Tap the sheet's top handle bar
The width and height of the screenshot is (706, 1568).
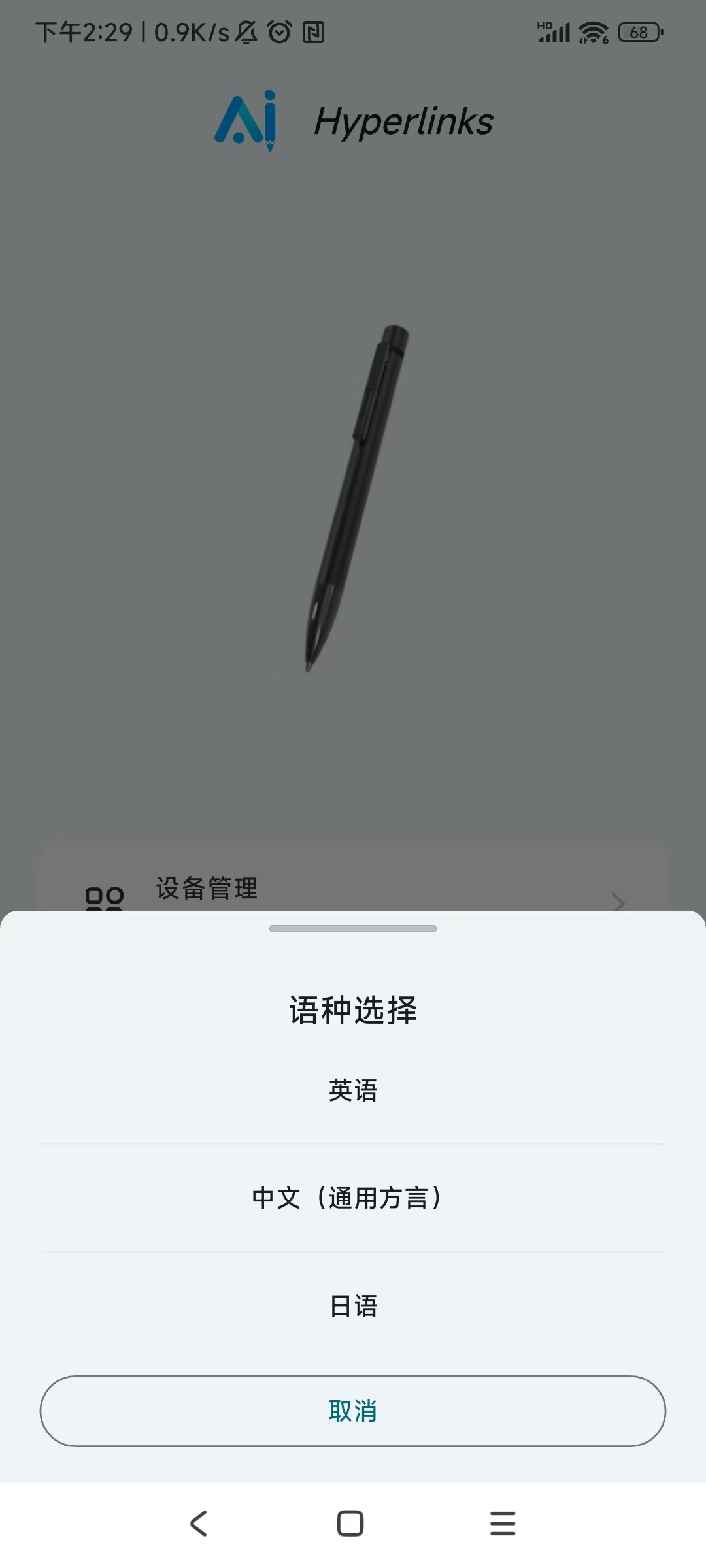coord(353,928)
